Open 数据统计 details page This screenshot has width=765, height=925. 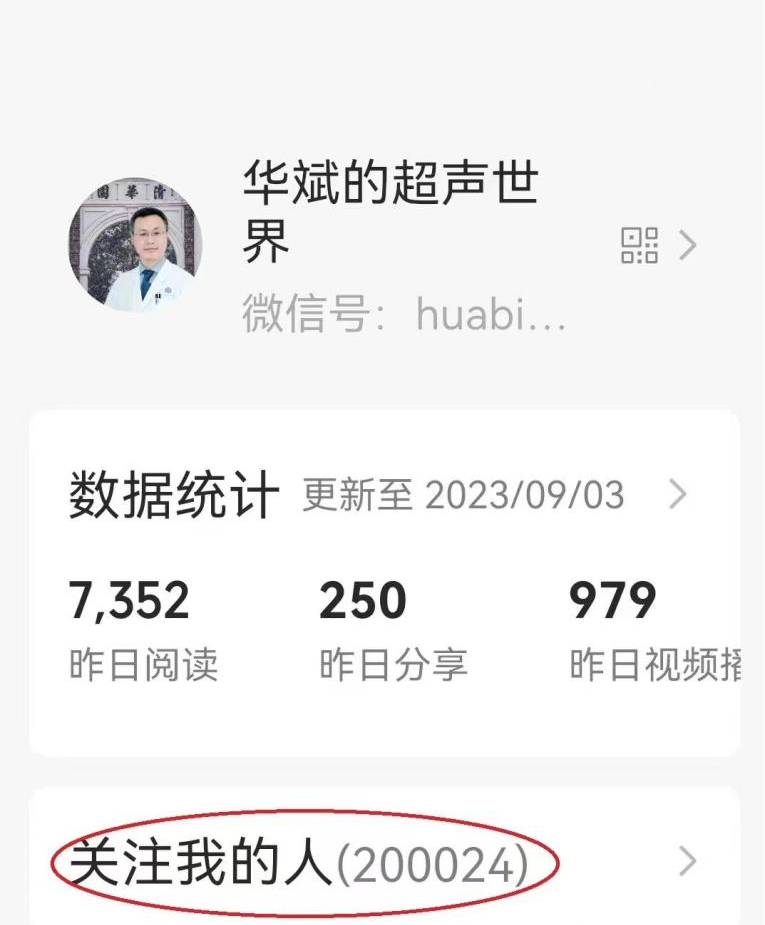pos(678,494)
